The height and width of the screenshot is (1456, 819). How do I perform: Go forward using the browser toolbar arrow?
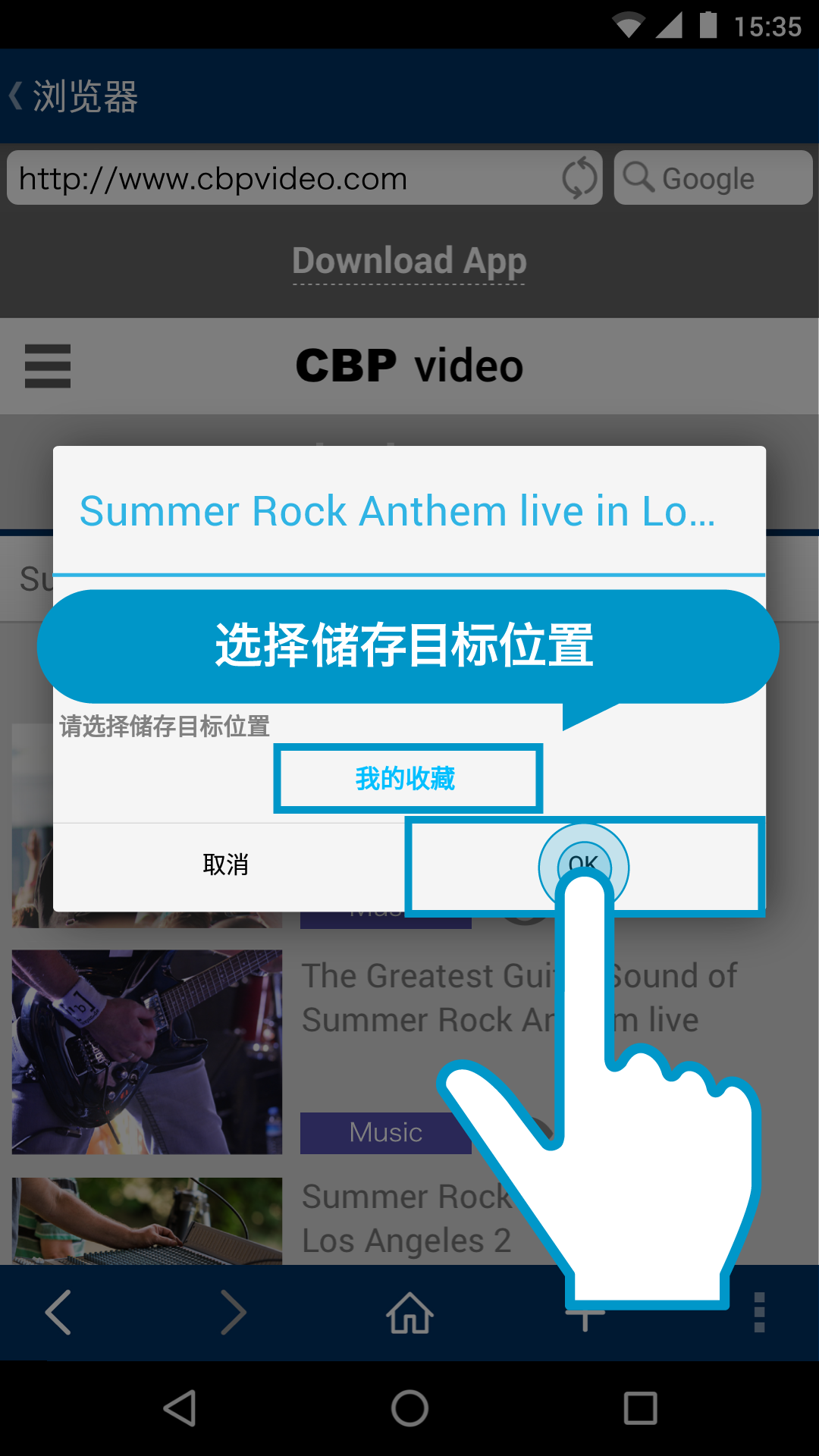[x=234, y=1312]
